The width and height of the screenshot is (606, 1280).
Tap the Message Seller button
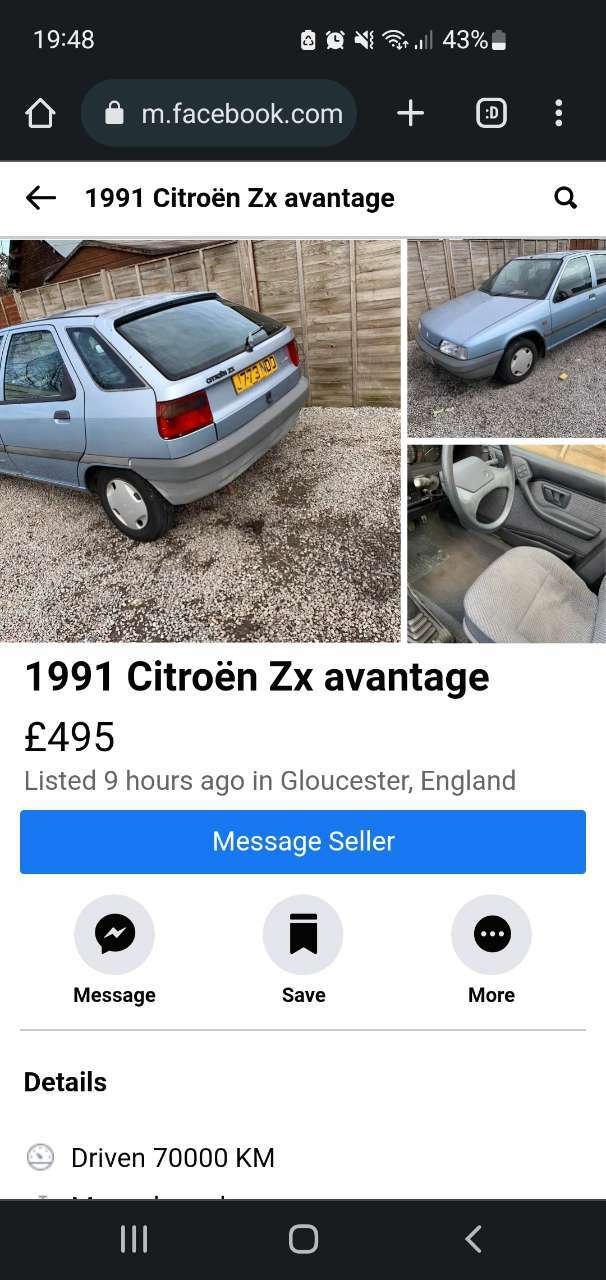pyautogui.click(x=303, y=842)
